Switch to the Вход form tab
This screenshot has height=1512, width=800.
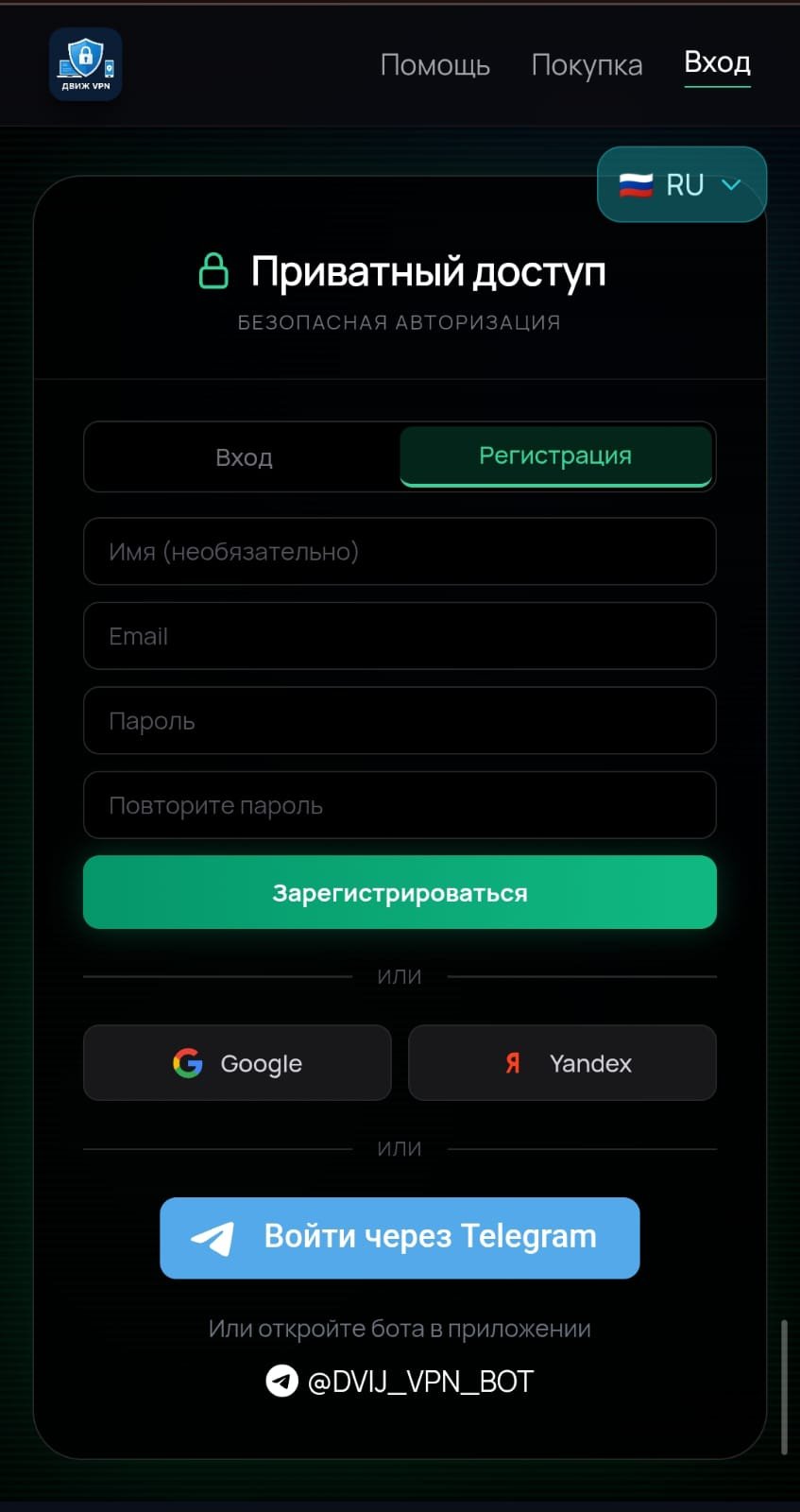[244, 457]
